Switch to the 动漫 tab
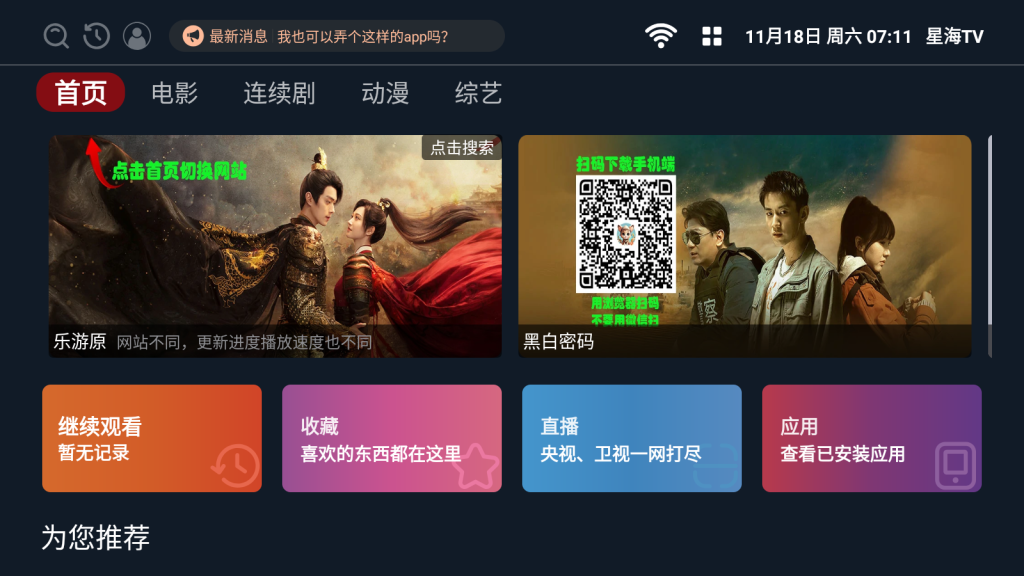Viewport: 1024px width, 576px height. (385, 93)
